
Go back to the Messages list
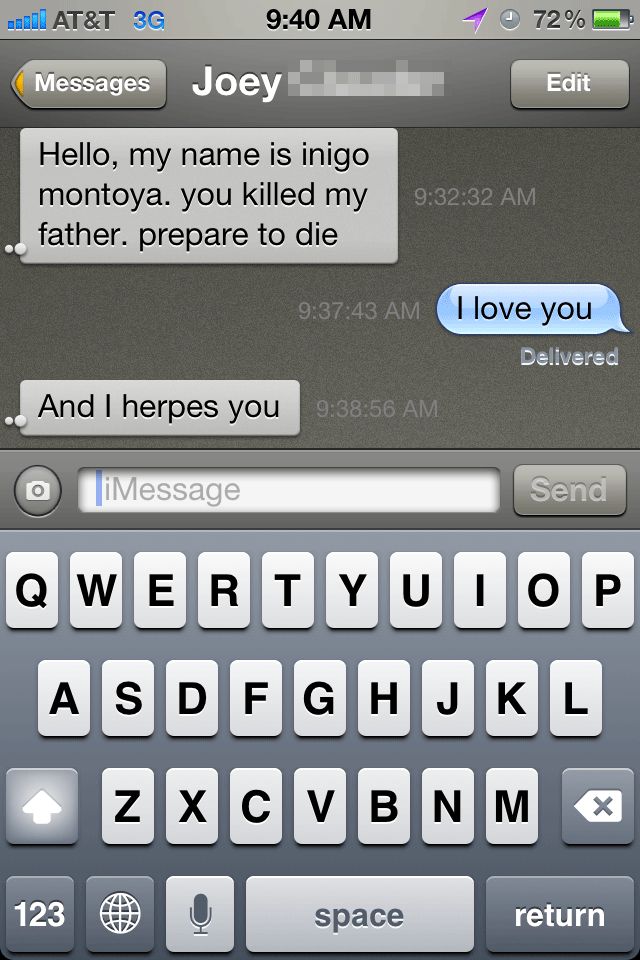coord(86,83)
